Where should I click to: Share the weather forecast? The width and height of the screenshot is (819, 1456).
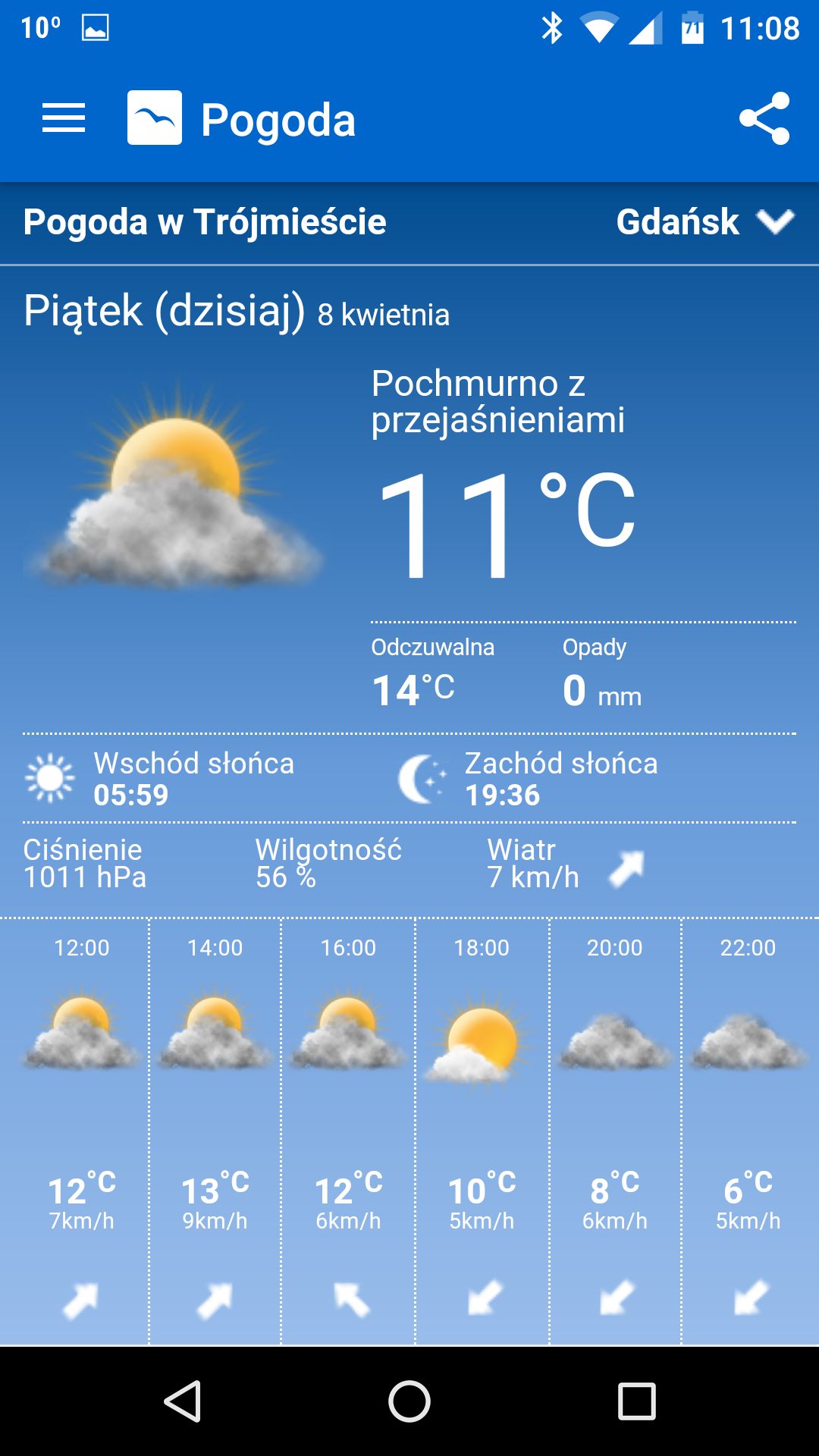click(x=764, y=118)
